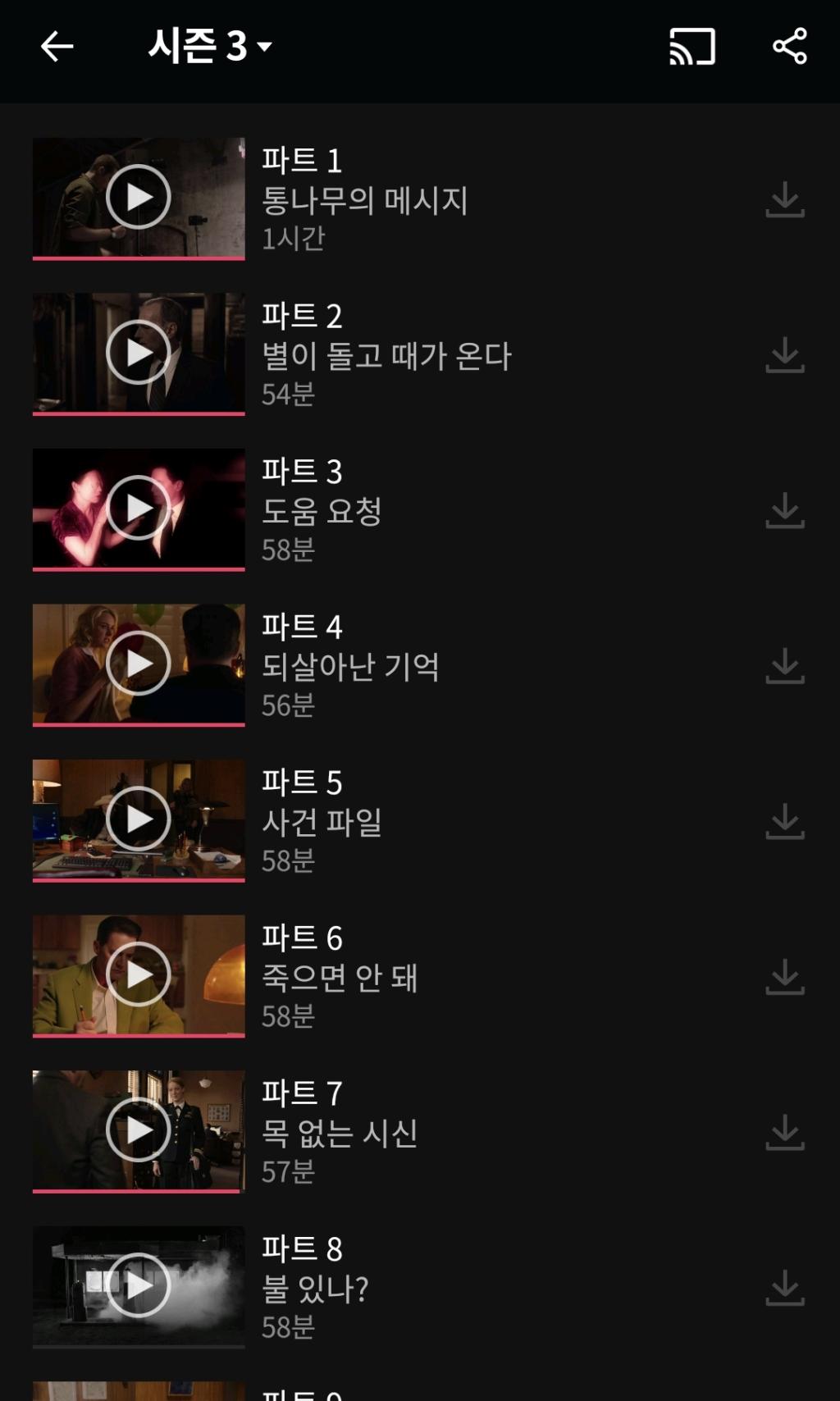Image resolution: width=840 pixels, height=1401 pixels.
Task: Play 파트 3 도움 요청
Action: (x=139, y=508)
